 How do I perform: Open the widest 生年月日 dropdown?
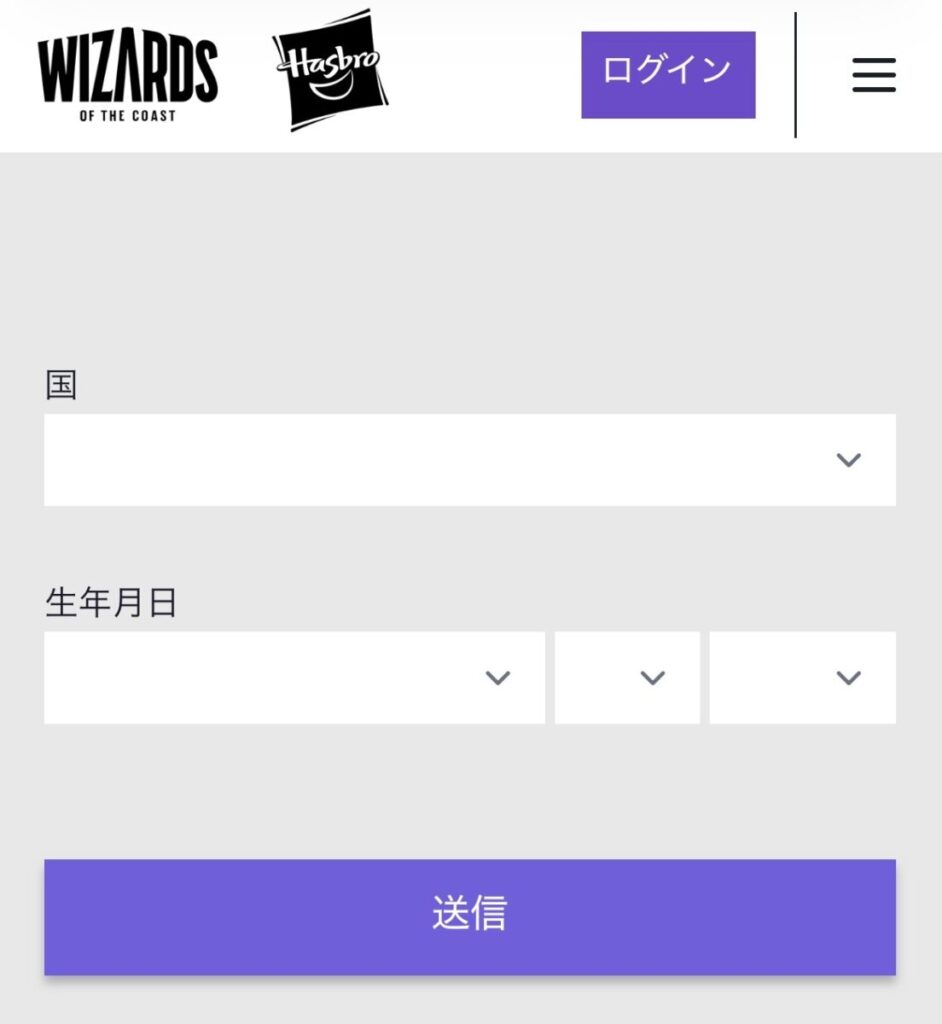[294, 678]
